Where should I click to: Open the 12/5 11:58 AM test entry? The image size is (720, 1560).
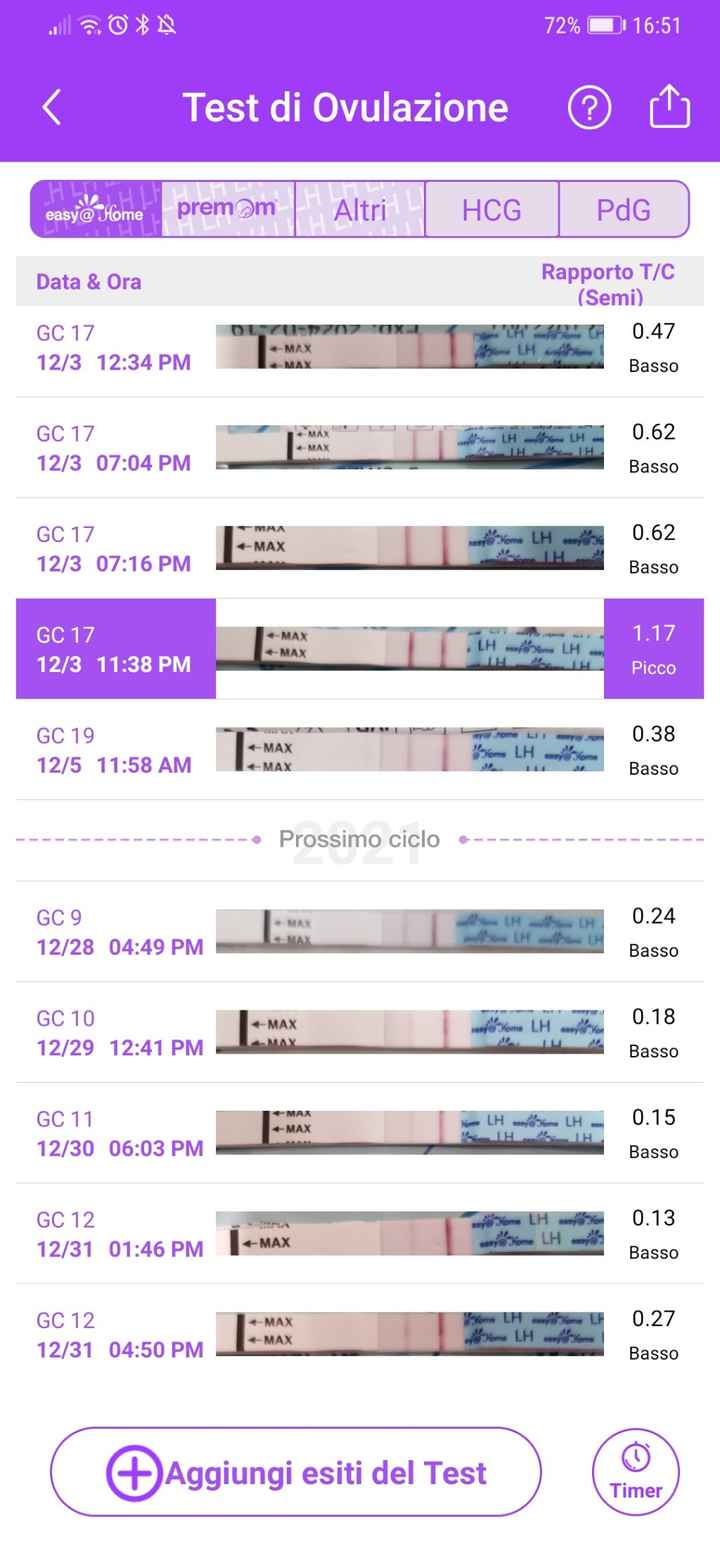coord(360,750)
